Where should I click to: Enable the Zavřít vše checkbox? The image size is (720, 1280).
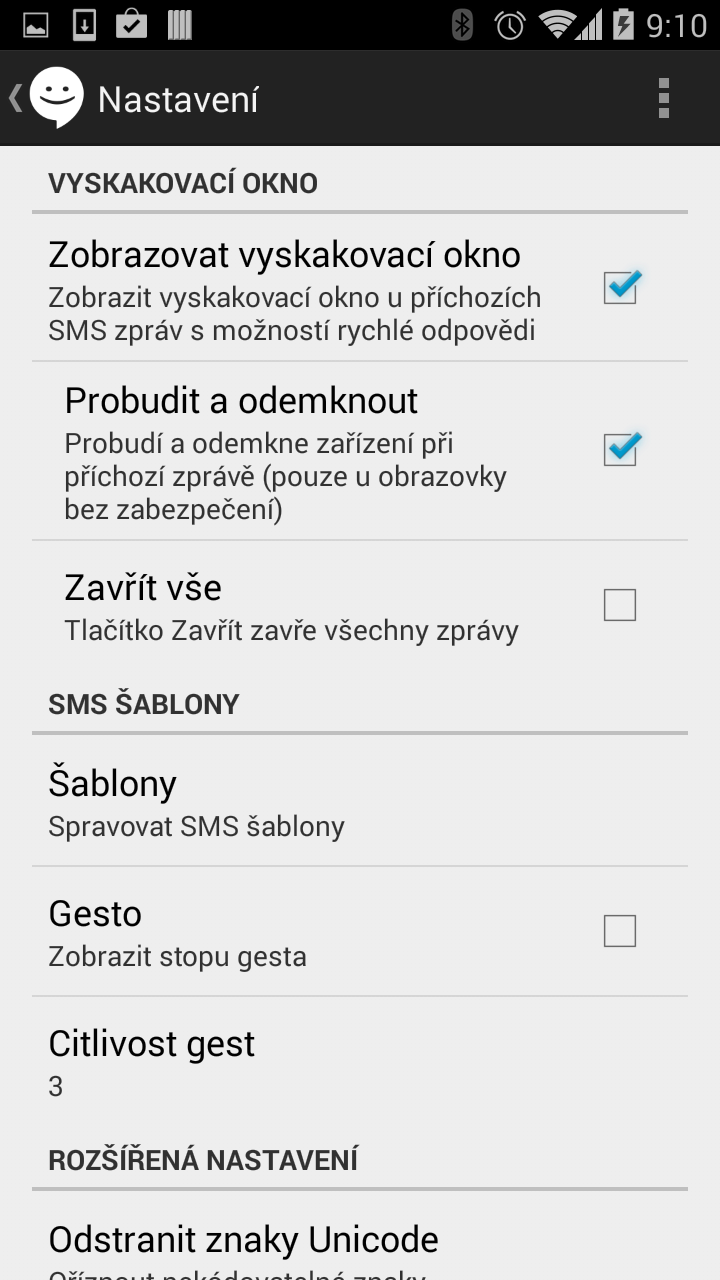tap(620, 605)
